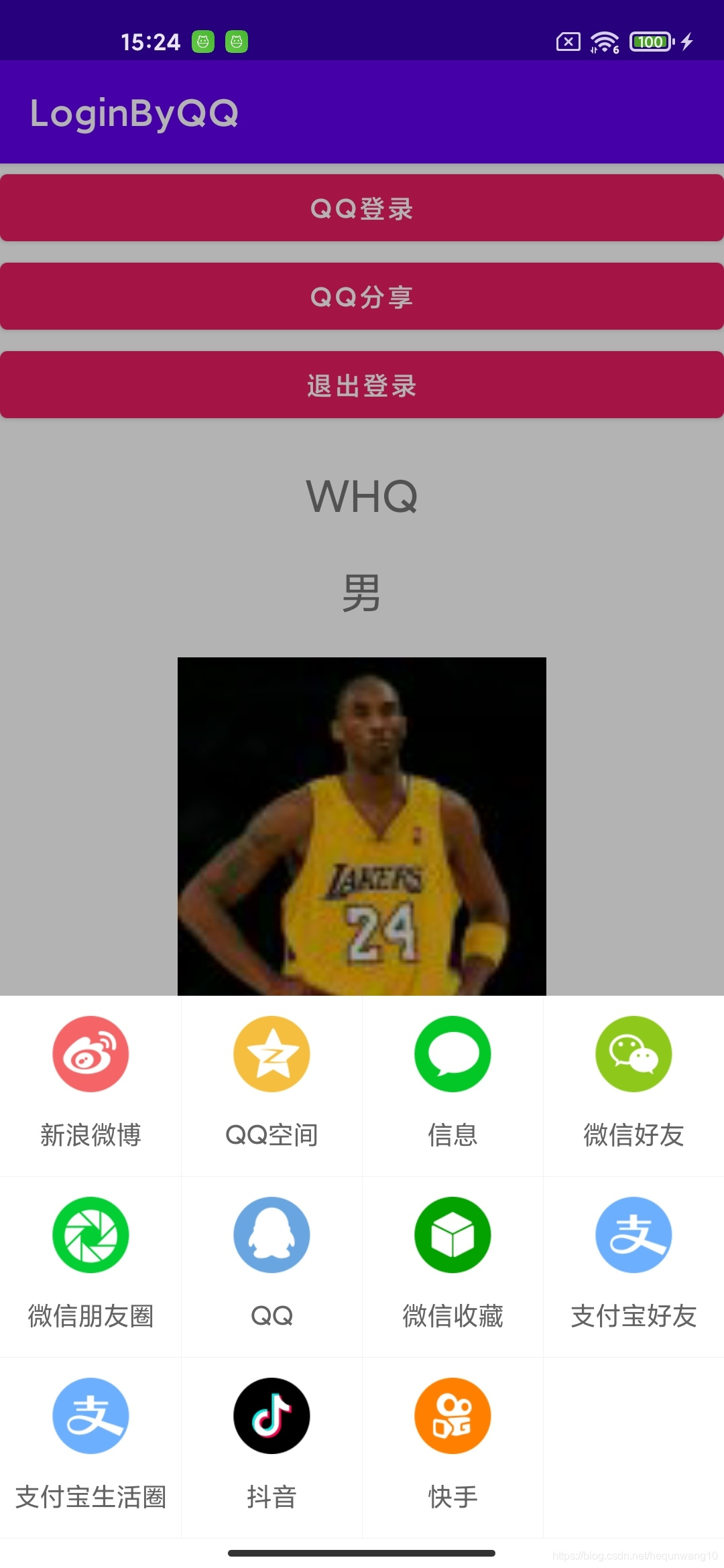This screenshot has height=1568, width=724.
Task: Tap the QQ登录 login button
Action: click(x=362, y=208)
